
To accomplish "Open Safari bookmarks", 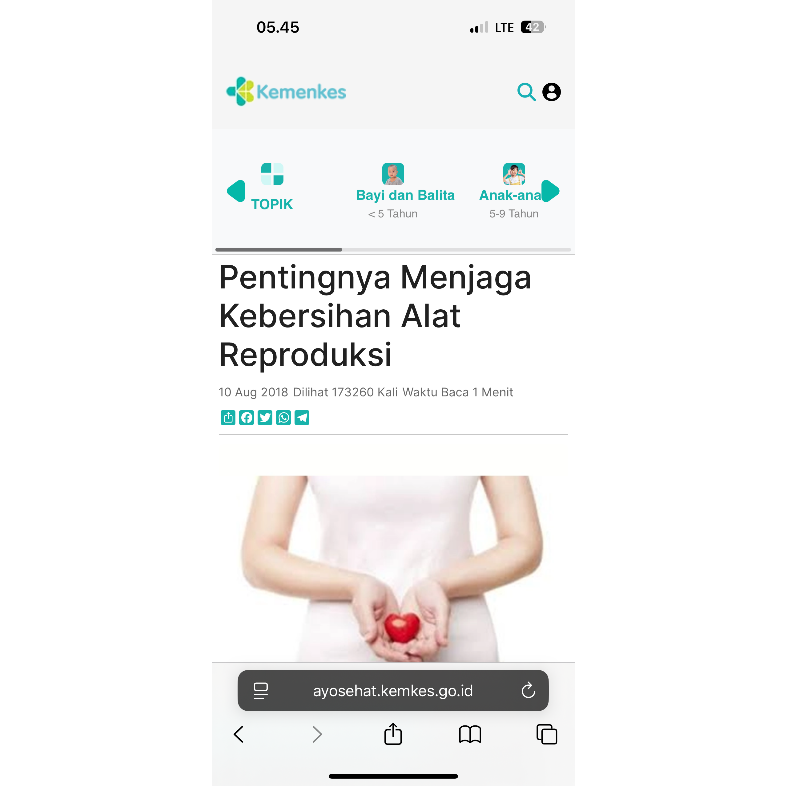I will point(470,735).
